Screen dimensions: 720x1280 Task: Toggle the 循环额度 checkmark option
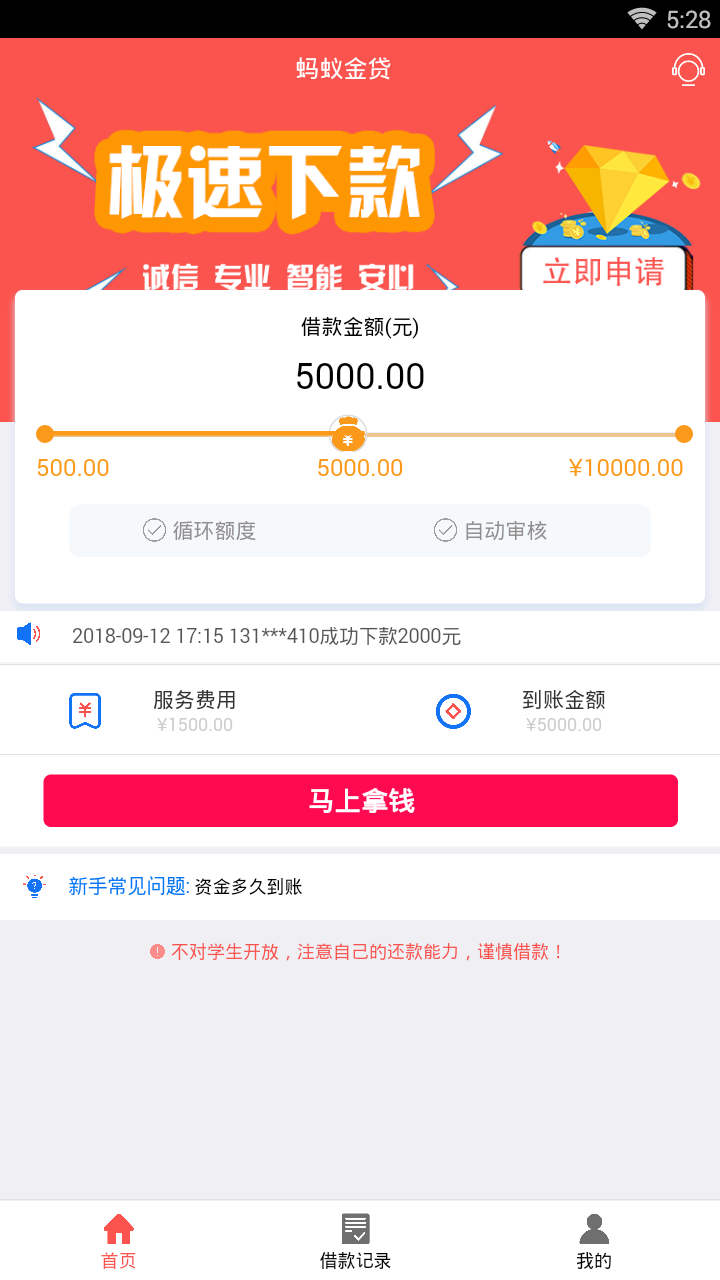(x=154, y=530)
